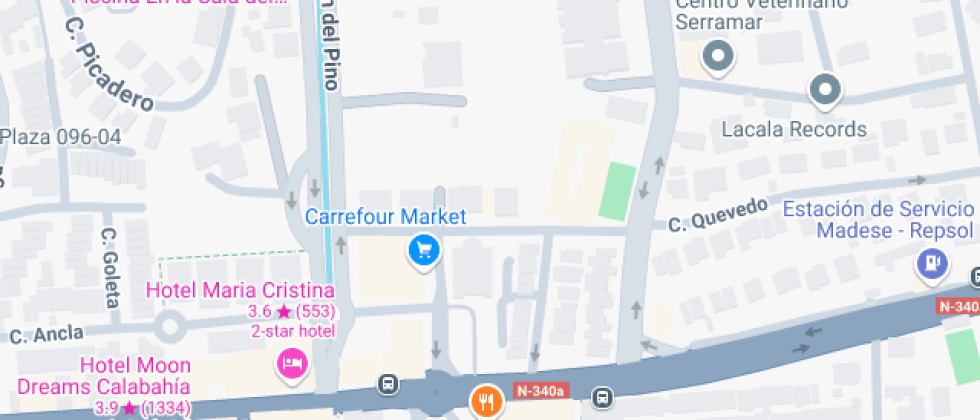Open the Lacala Records place marker
This screenshot has height=420, width=980.
coord(825,91)
